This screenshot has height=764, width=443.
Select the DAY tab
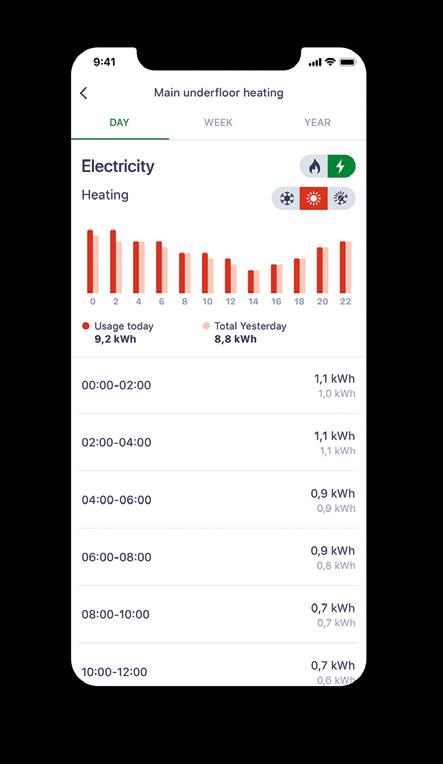[x=119, y=123]
